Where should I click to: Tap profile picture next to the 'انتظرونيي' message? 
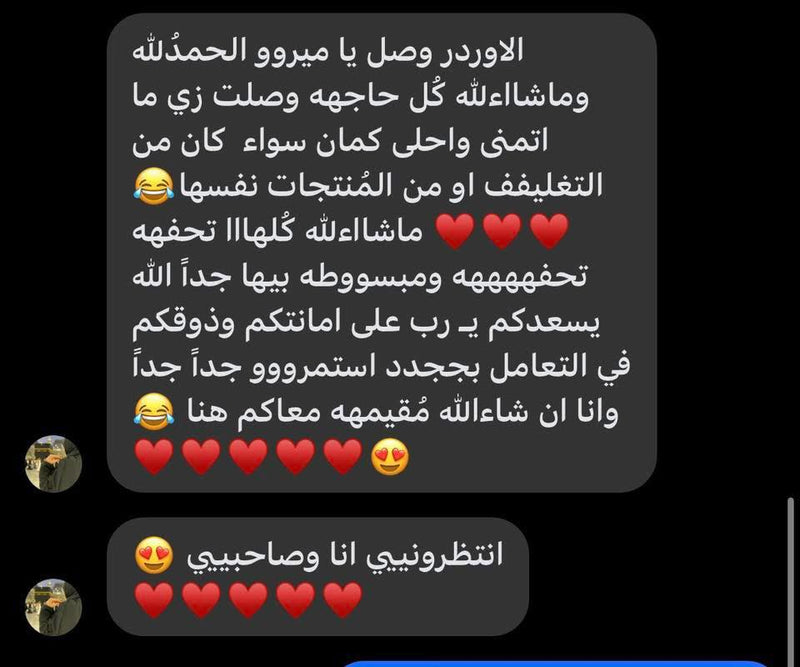[x=53, y=607]
